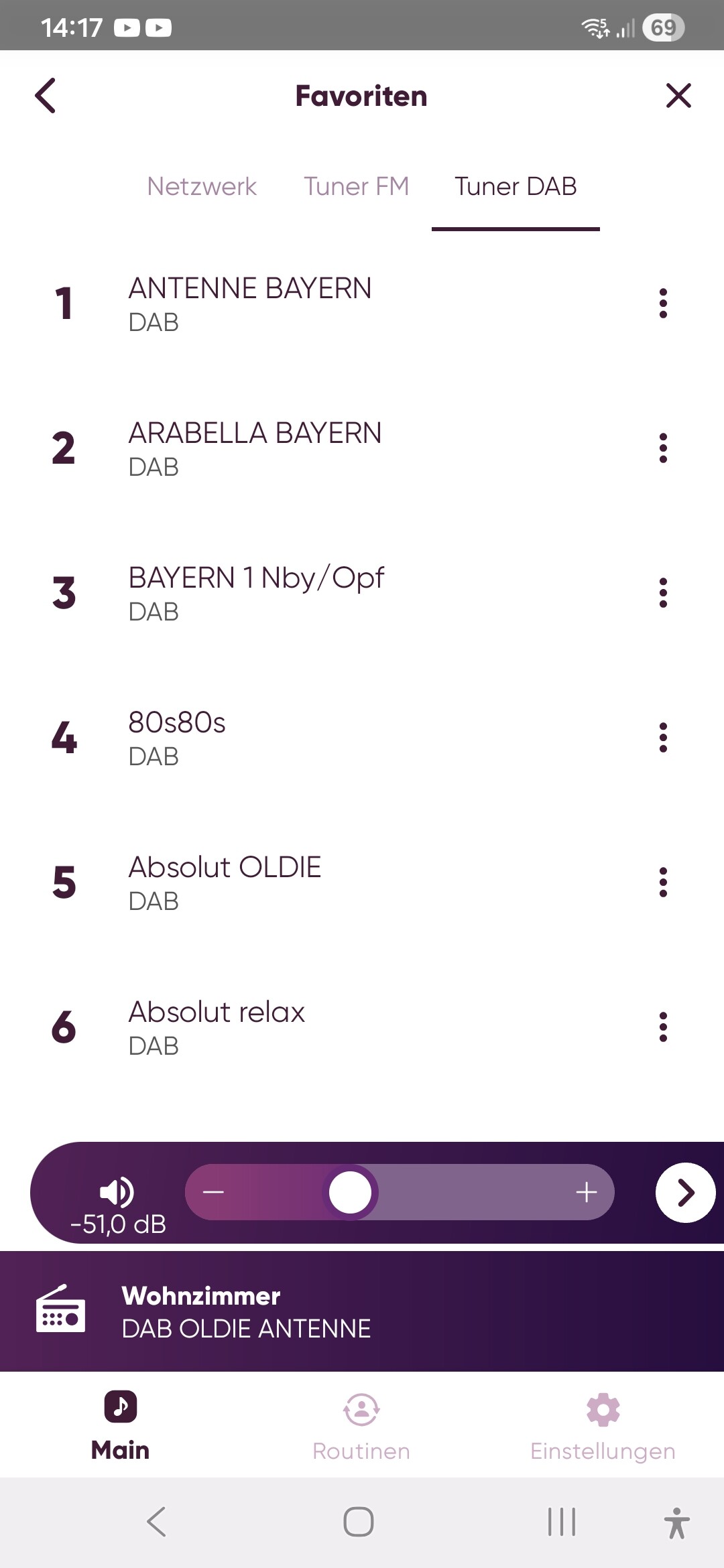
Task: Switch to Routinen in bottom navigation
Action: [x=361, y=1425]
